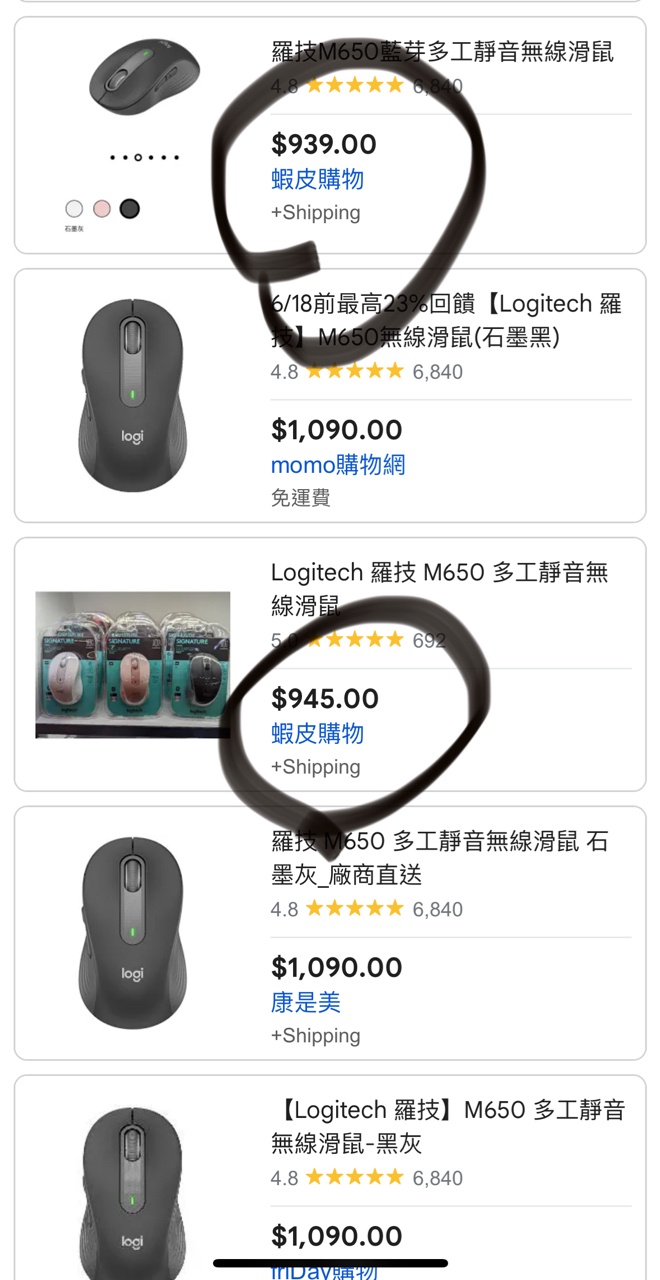Viewport: 660px width, 1280px height.
Task: Open the 石墨灰_廠商直送 M650 listing
Action: click(x=439, y=858)
